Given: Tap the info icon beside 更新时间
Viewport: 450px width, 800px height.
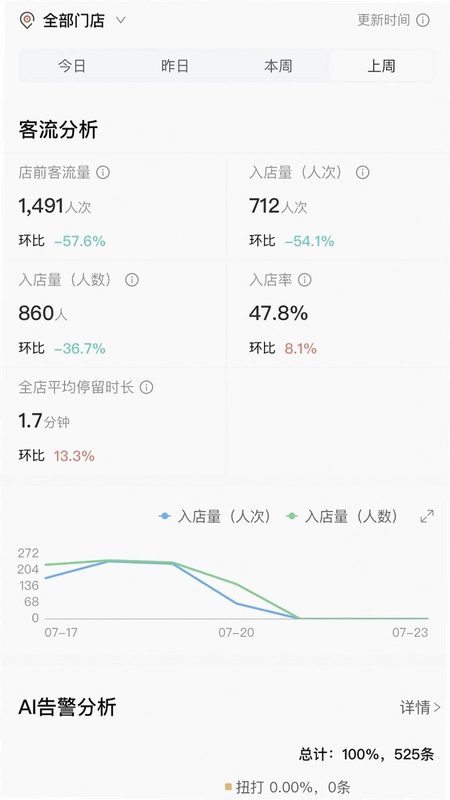Looking at the screenshot, I should coord(422,20).
